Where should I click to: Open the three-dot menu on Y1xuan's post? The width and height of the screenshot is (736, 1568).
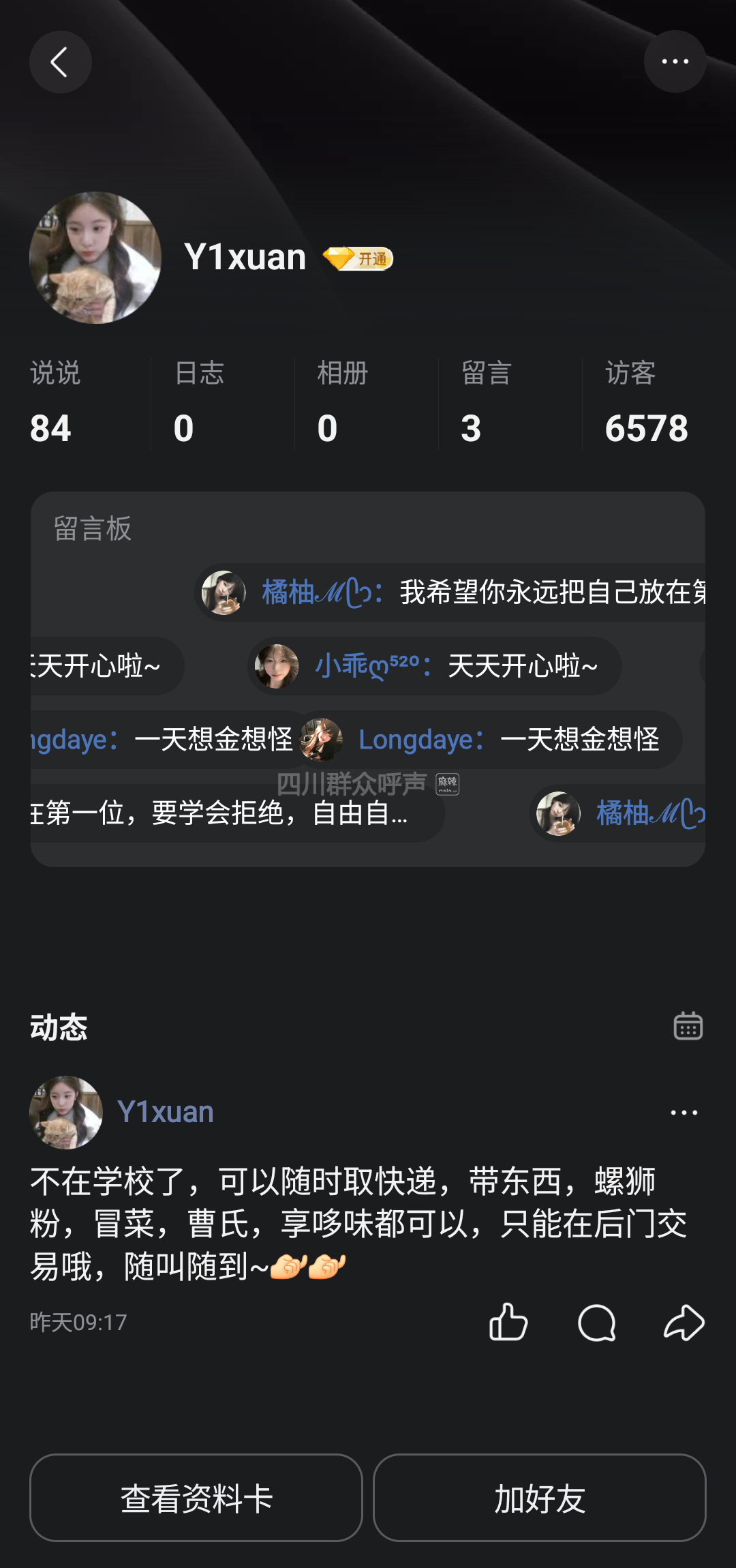[x=684, y=1113]
